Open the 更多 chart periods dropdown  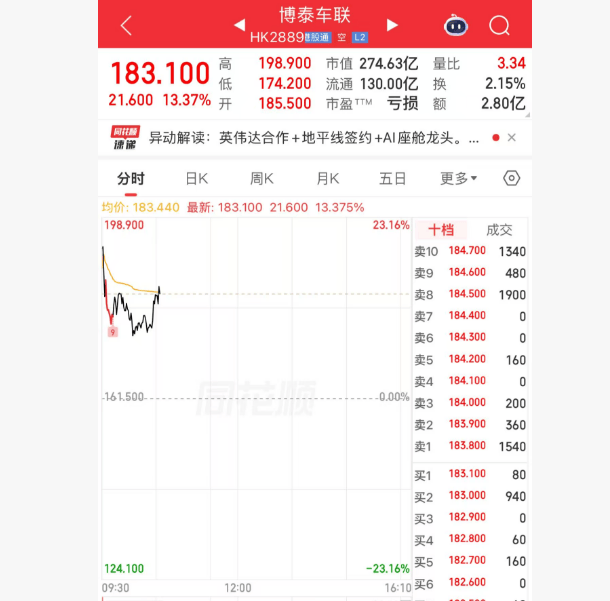458,178
